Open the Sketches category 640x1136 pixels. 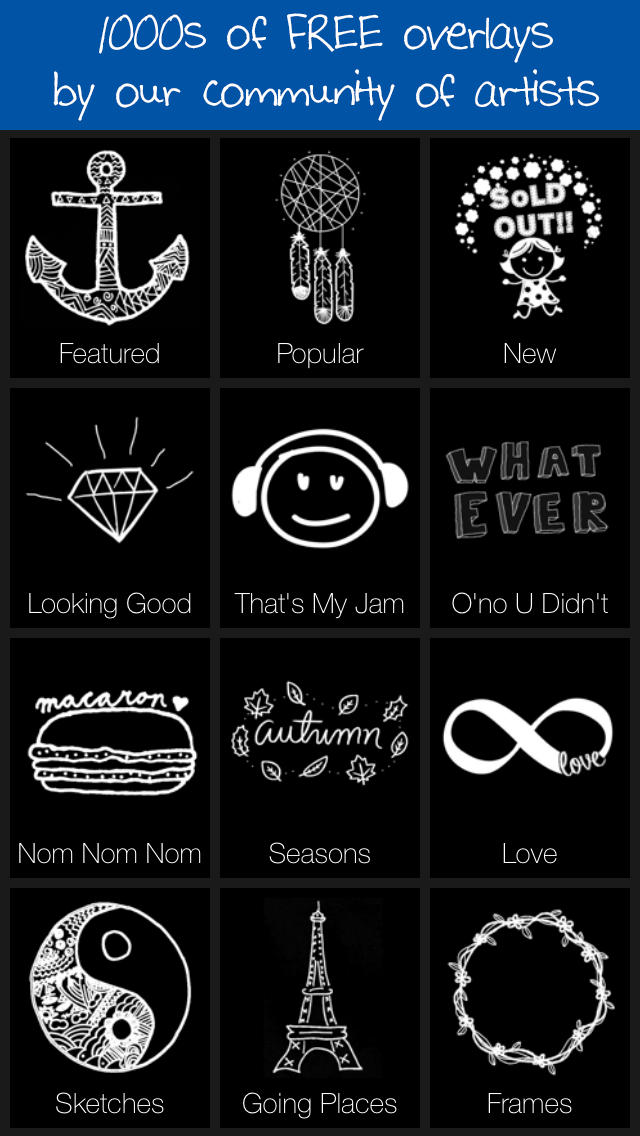point(110,1008)
